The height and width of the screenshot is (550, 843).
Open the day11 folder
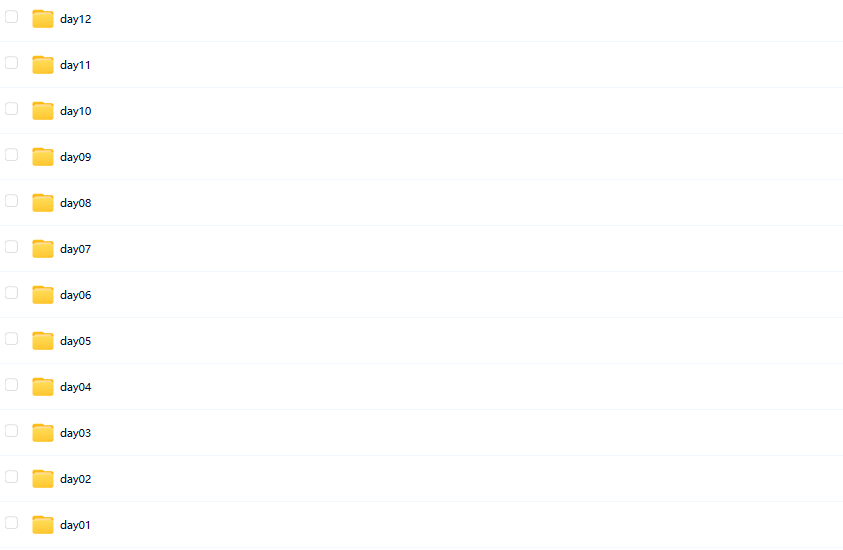[75, 65]
